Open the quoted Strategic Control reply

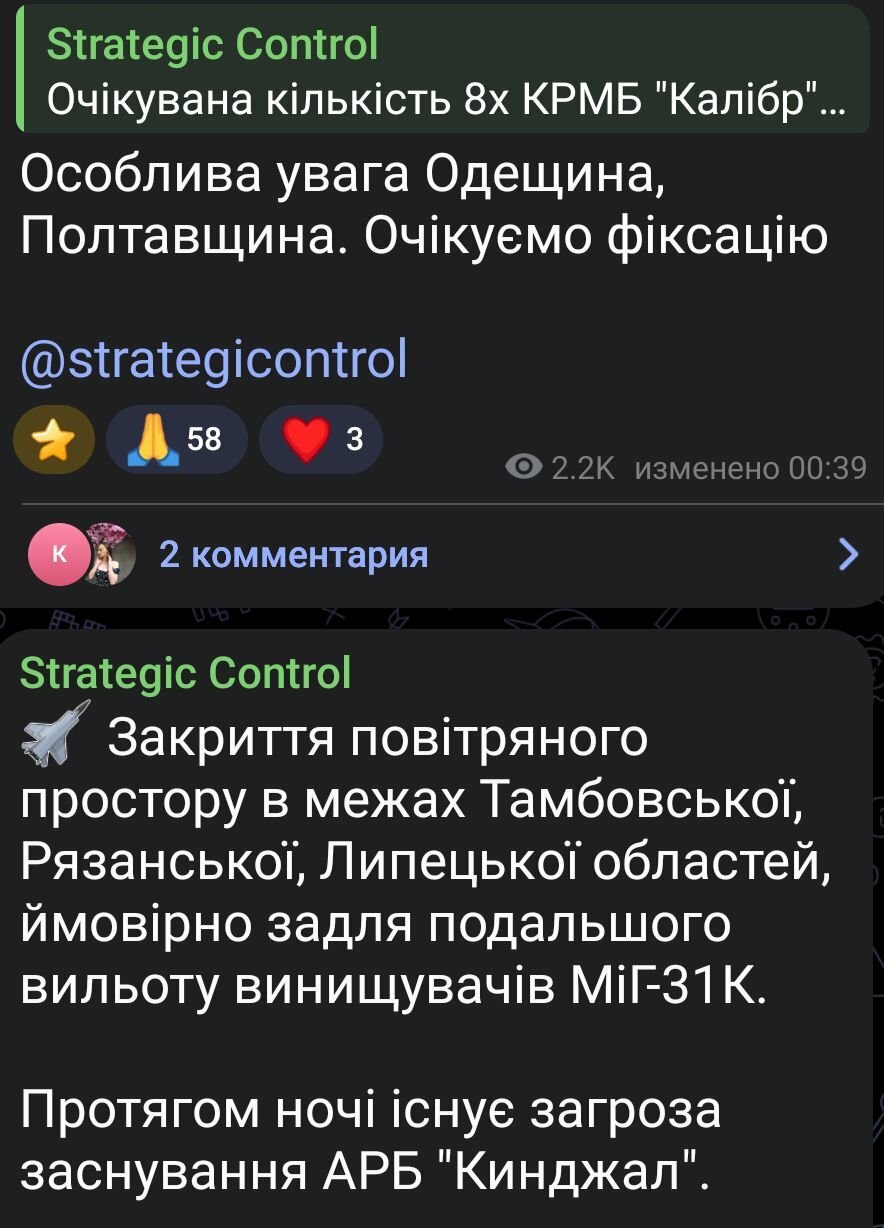tap(440, 70)
